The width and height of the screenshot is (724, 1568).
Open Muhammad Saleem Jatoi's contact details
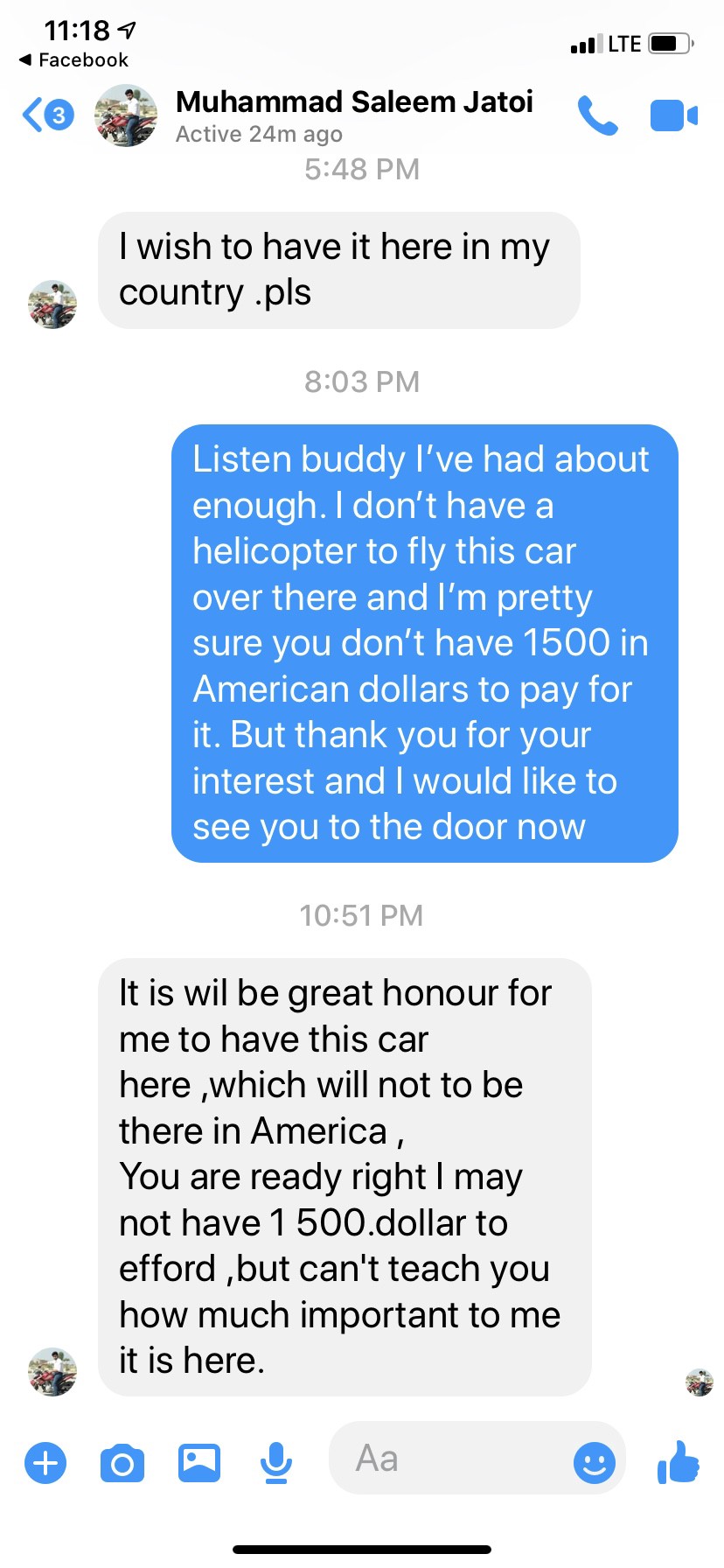pyautogui.click(x=353, y=115)
